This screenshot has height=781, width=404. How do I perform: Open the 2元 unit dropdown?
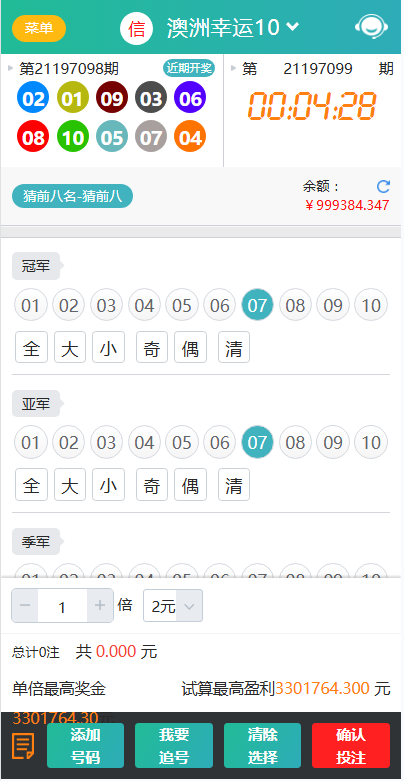pyautogui.click(x=173, y=606)
